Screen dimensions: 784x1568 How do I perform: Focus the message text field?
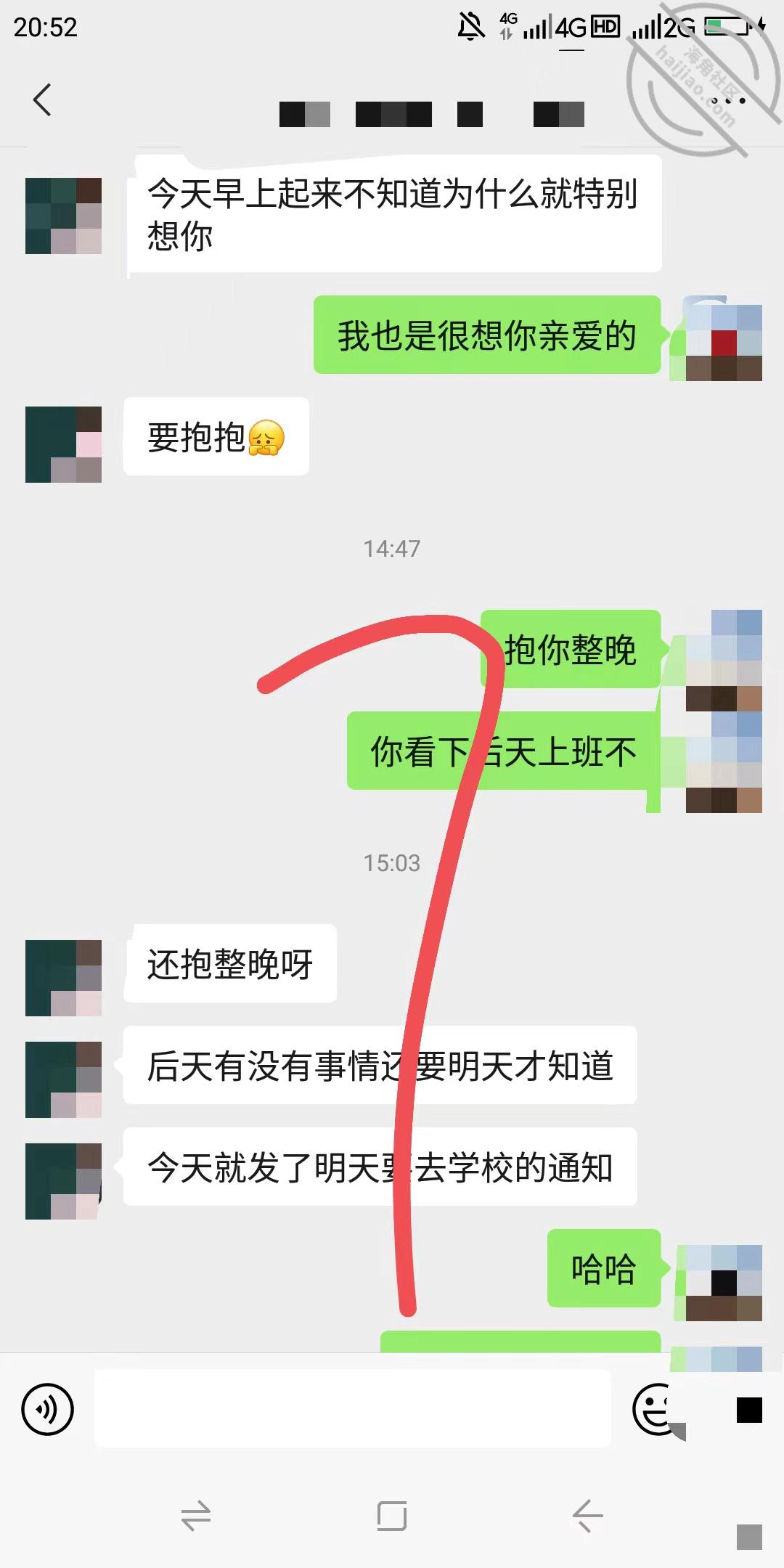point(353,1409)
